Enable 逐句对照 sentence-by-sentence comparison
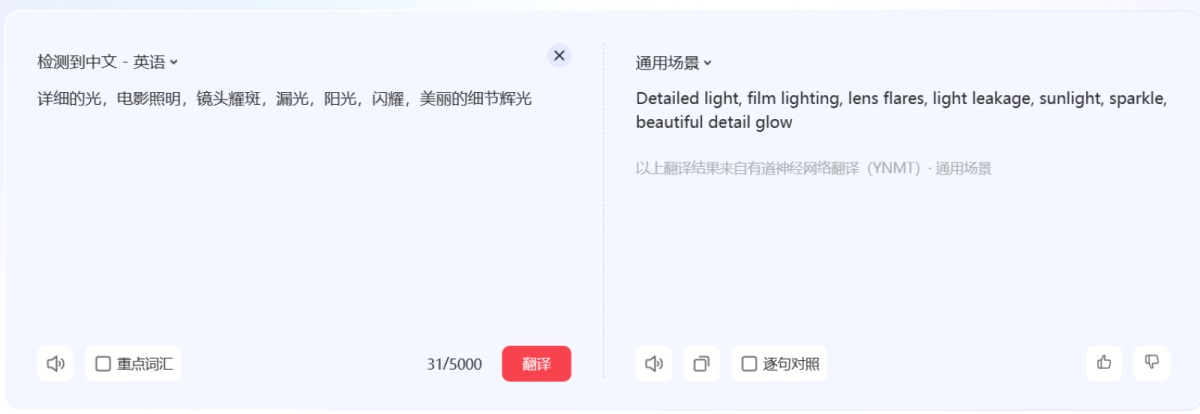1200x414 pixels. coord(749,364)
